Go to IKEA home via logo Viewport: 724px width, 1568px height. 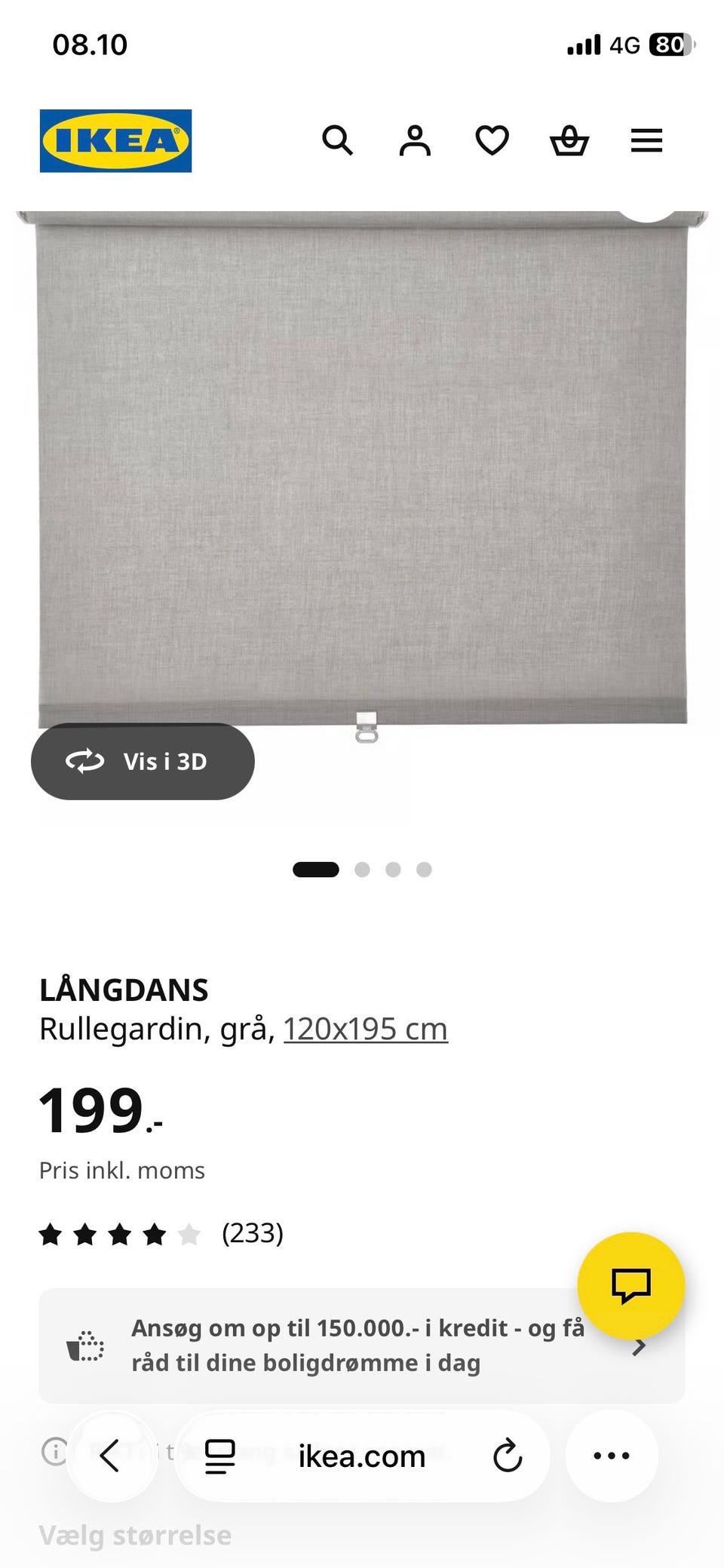[x=115, y=141]
